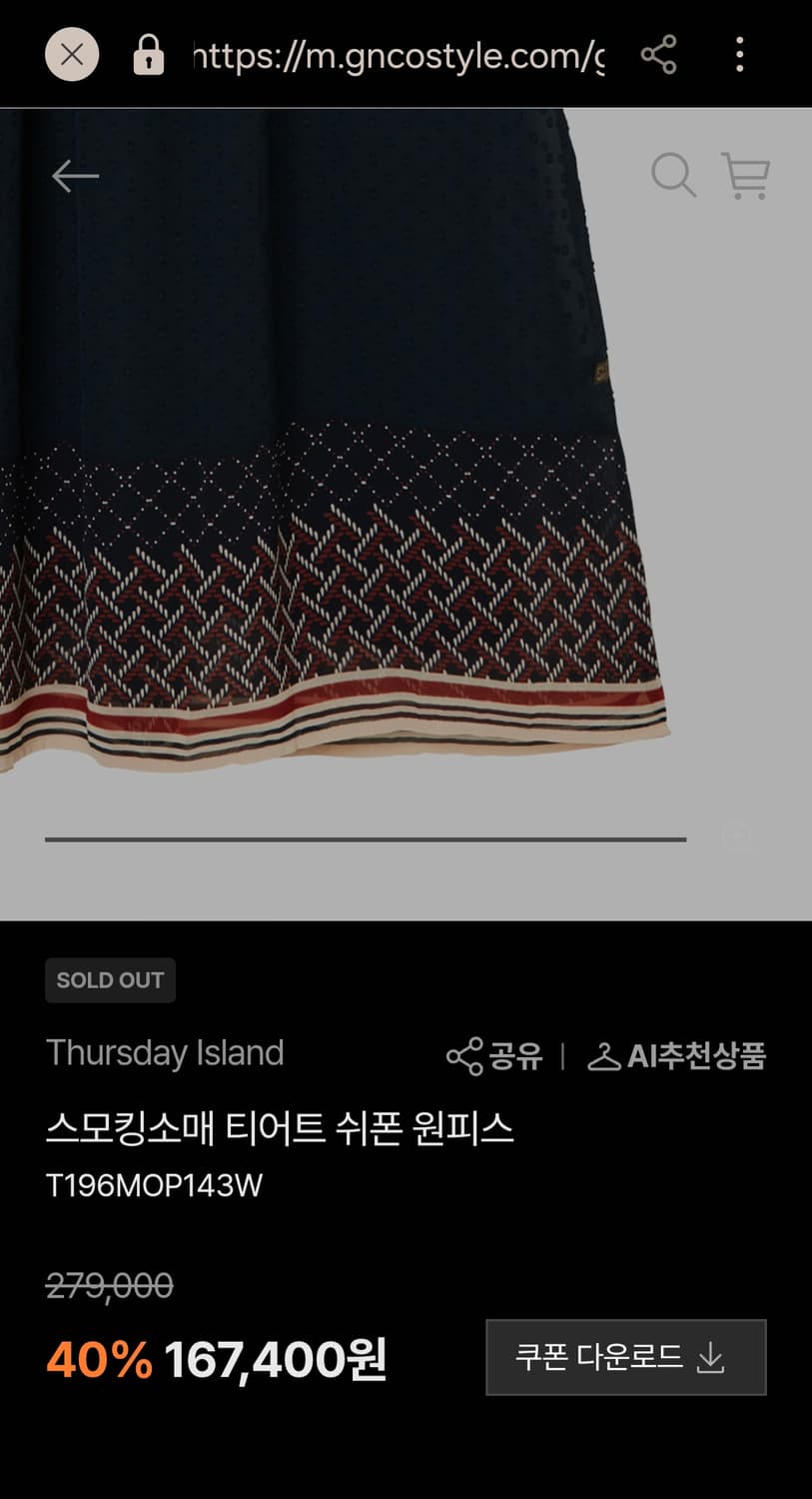Screen dimensions: 812x1499
Task: Tap the SOLD OUT badge
Action: (x=110, y=980)
